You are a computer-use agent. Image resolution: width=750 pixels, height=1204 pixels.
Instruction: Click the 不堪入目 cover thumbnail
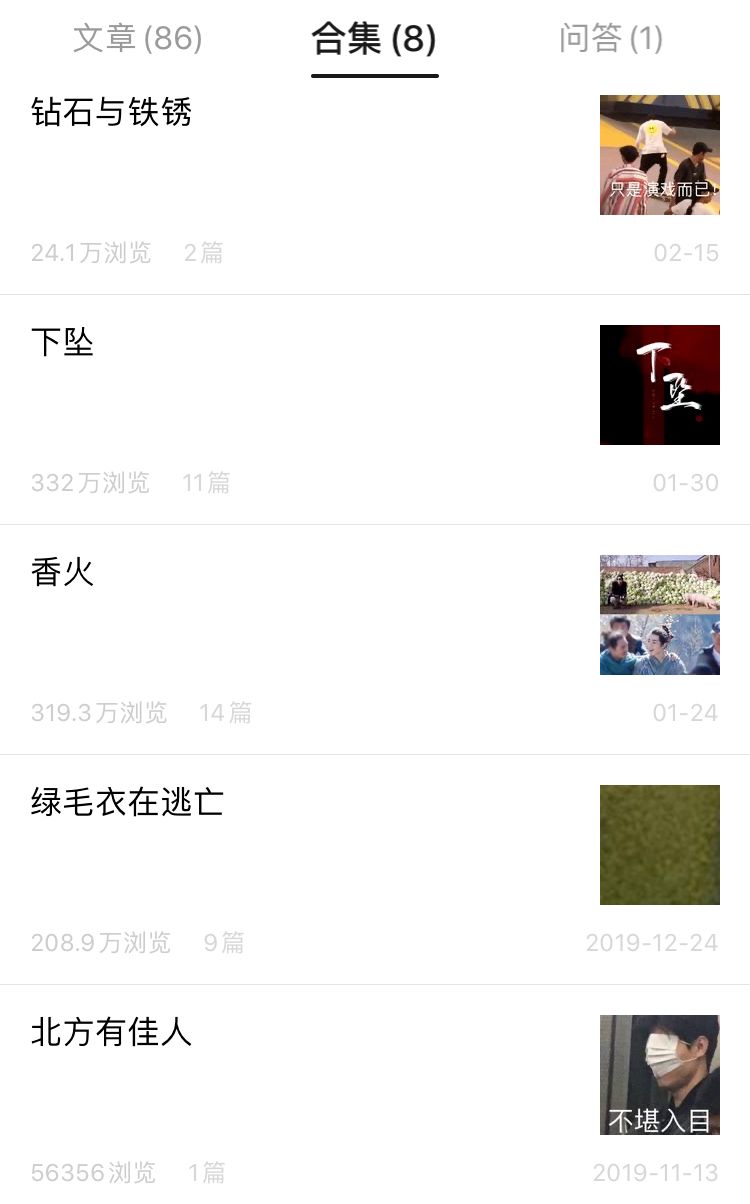tap(659, 1074)
